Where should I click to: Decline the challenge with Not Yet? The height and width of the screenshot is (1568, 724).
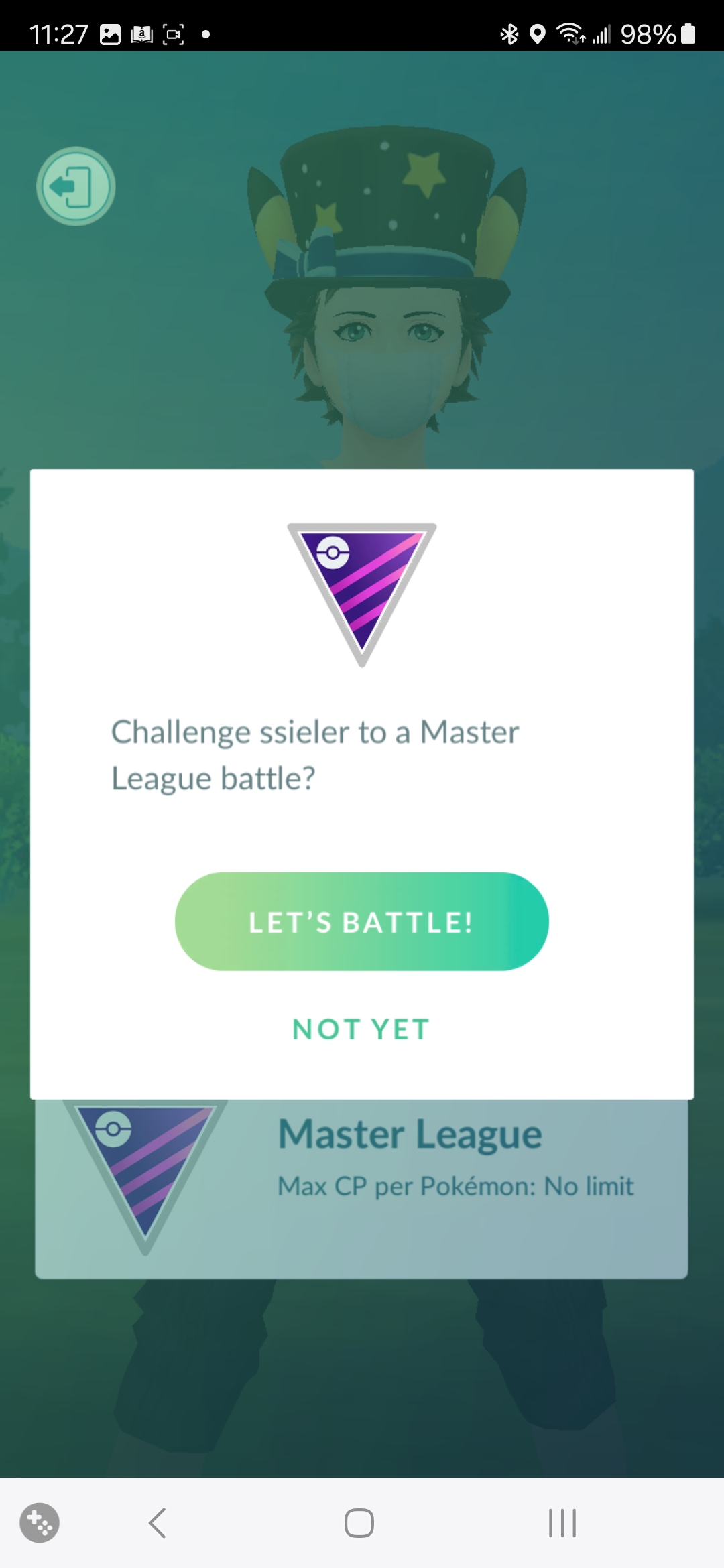click(x=361, y=1029)
